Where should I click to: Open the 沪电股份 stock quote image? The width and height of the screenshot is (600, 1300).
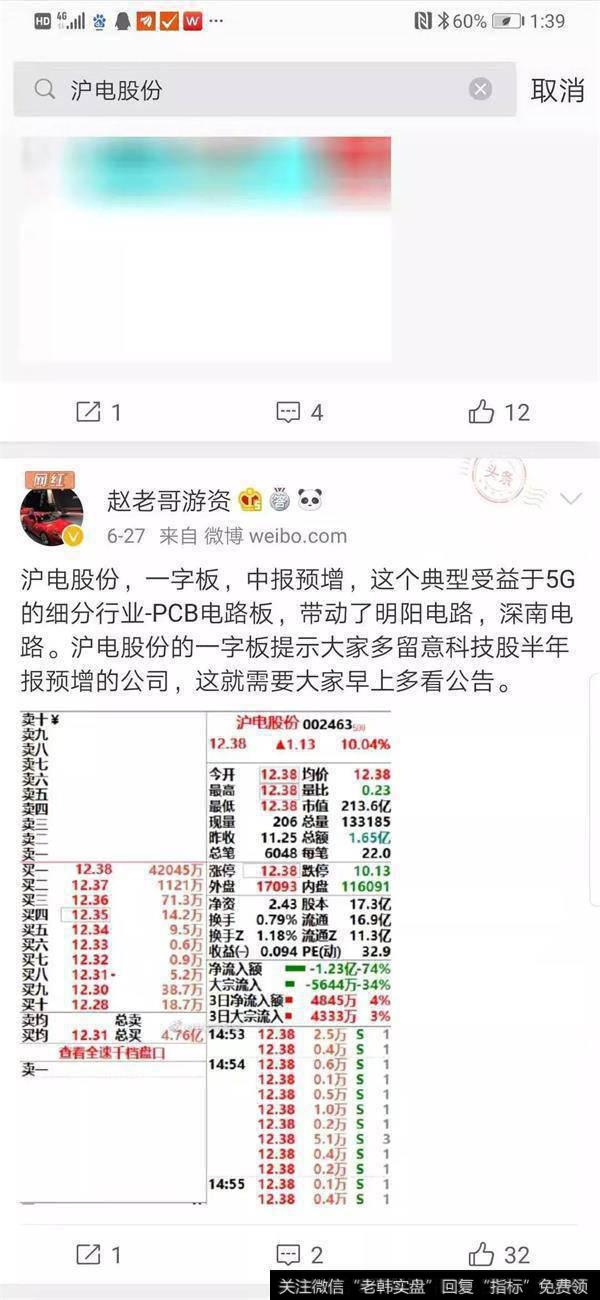pos(206,959)
